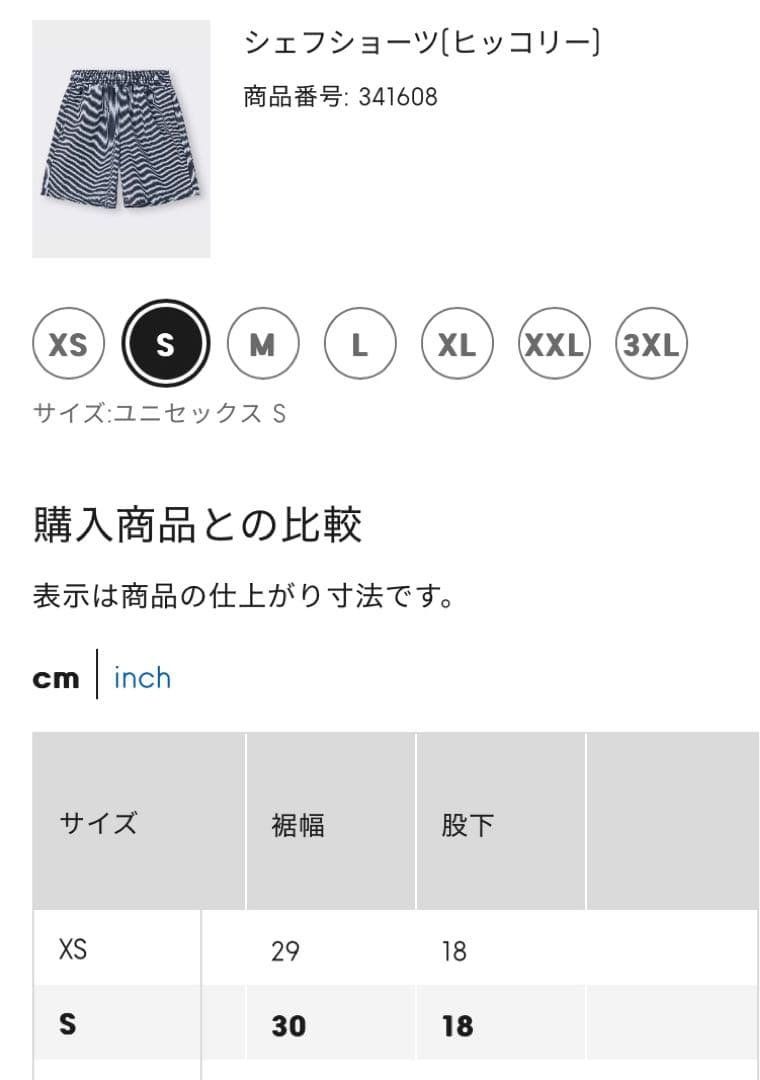Screen dimensions: 760x1080
Task: Switch size to M
Action: (x=262, y=345)
